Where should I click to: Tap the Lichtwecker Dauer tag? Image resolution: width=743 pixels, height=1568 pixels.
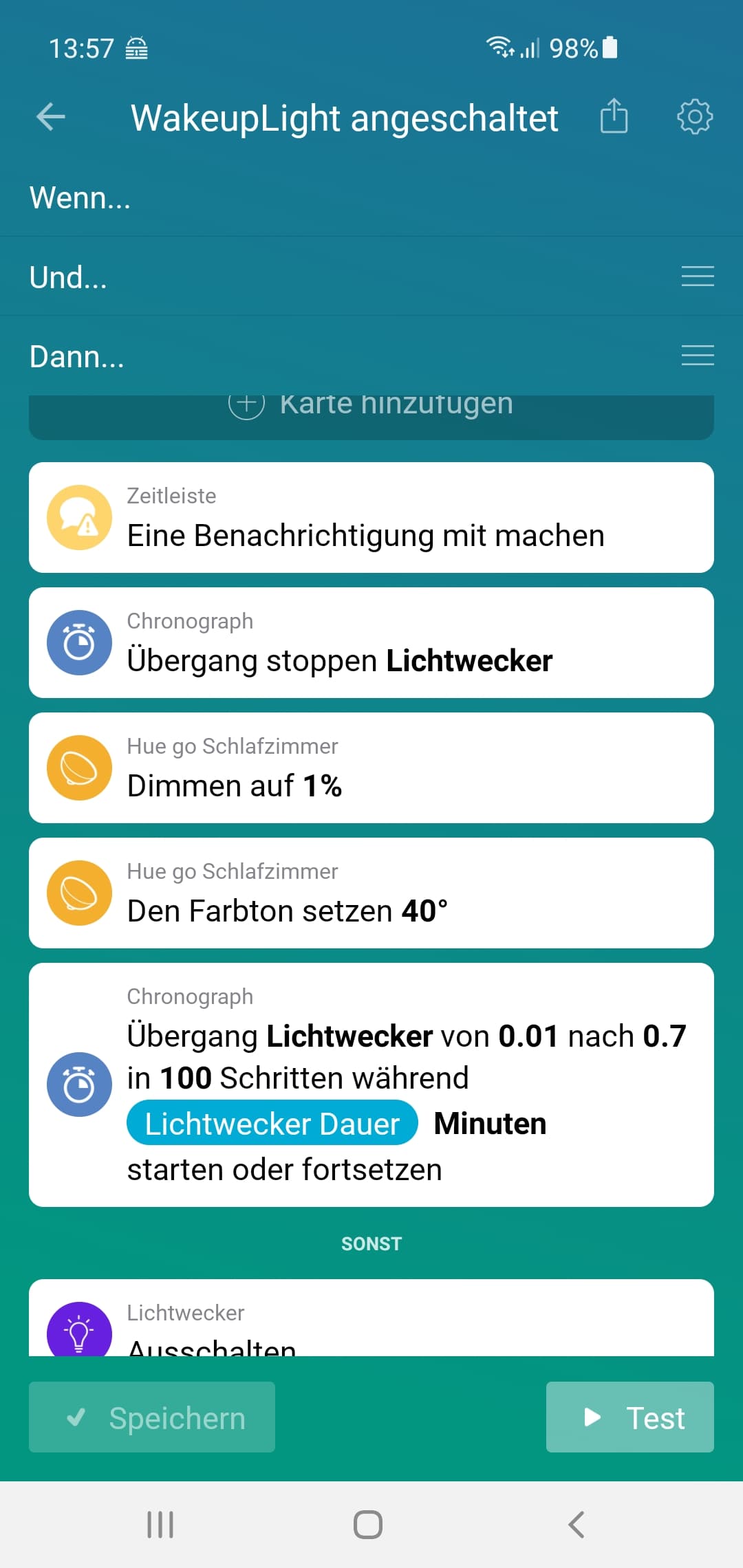point(272,1123)
